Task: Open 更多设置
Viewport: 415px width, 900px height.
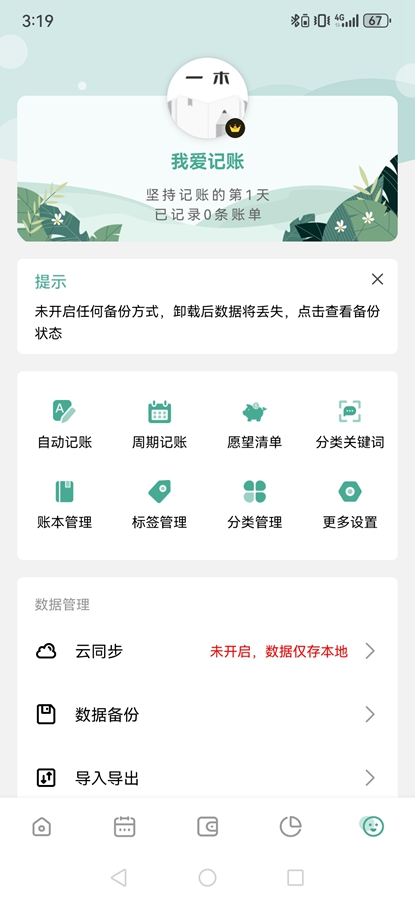Action: [x=350, y=505]
